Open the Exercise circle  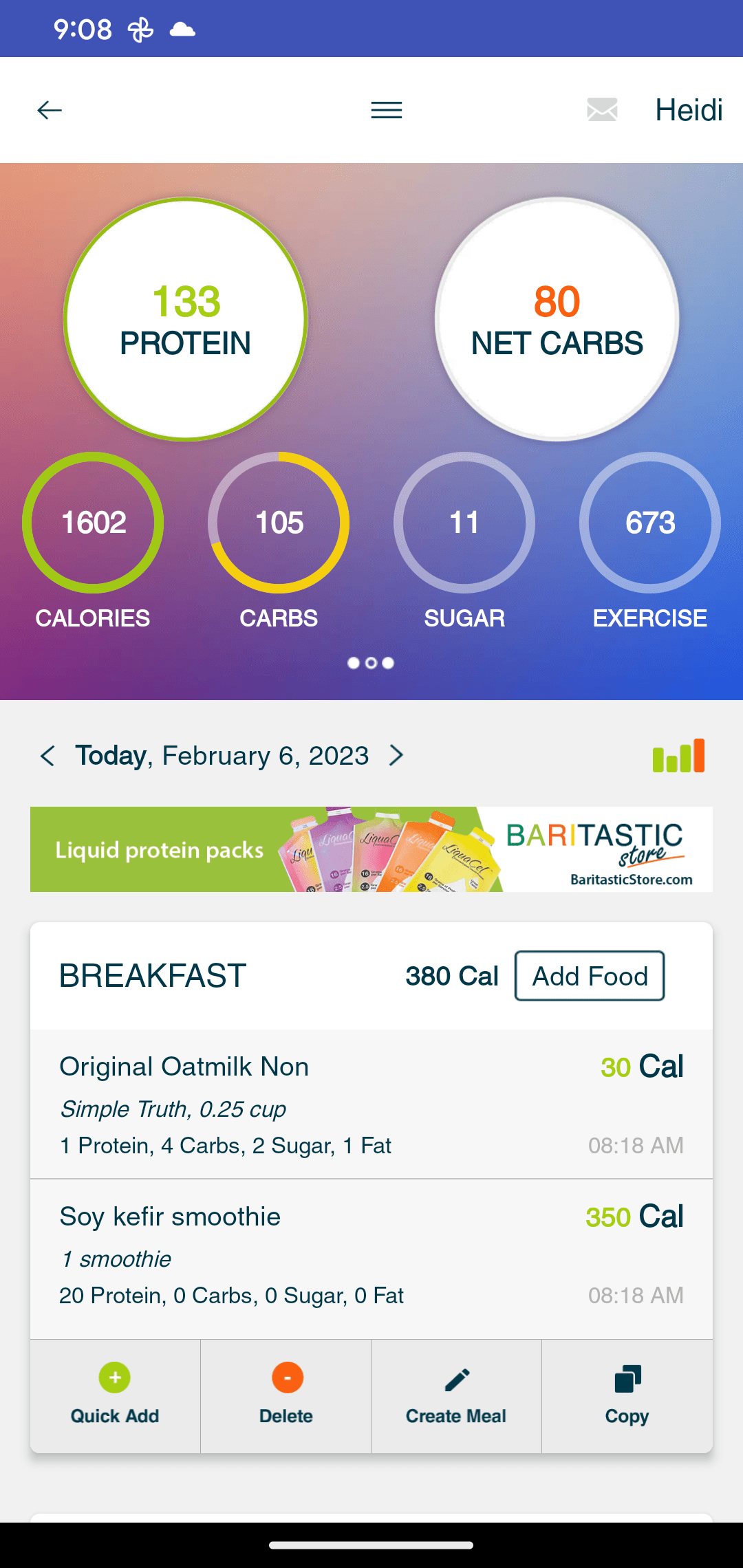click(650, 523)
